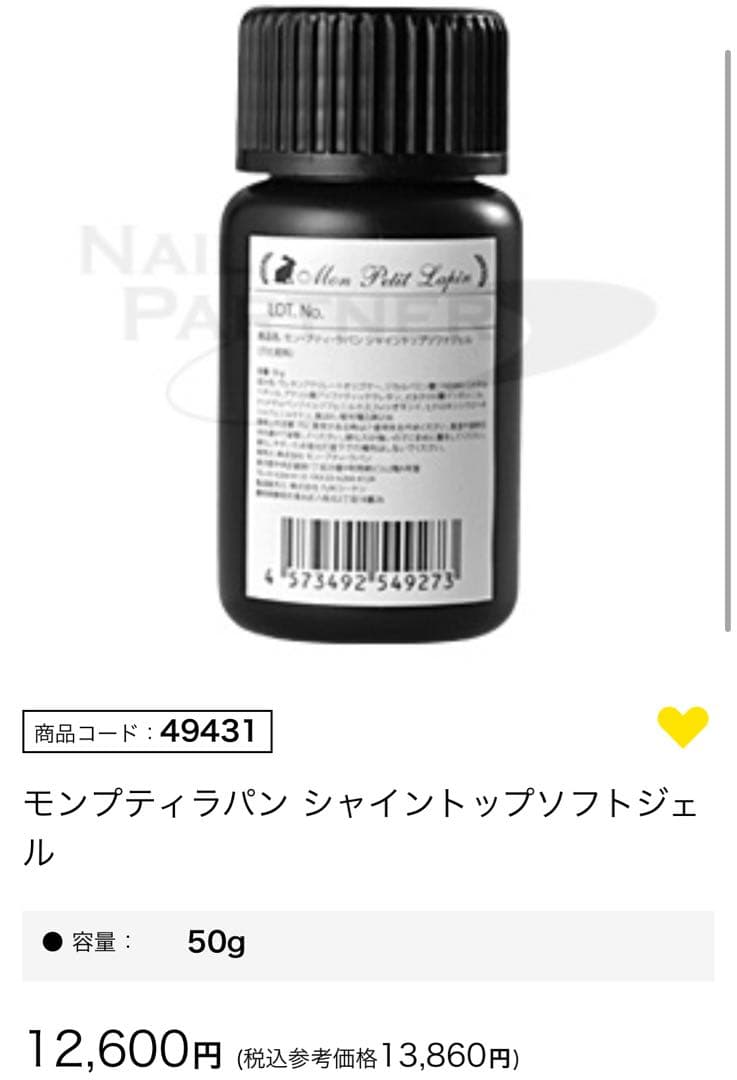
Task: Click the barcode on the bottle label
Action: pyautogui.click(x=367, y=545)
